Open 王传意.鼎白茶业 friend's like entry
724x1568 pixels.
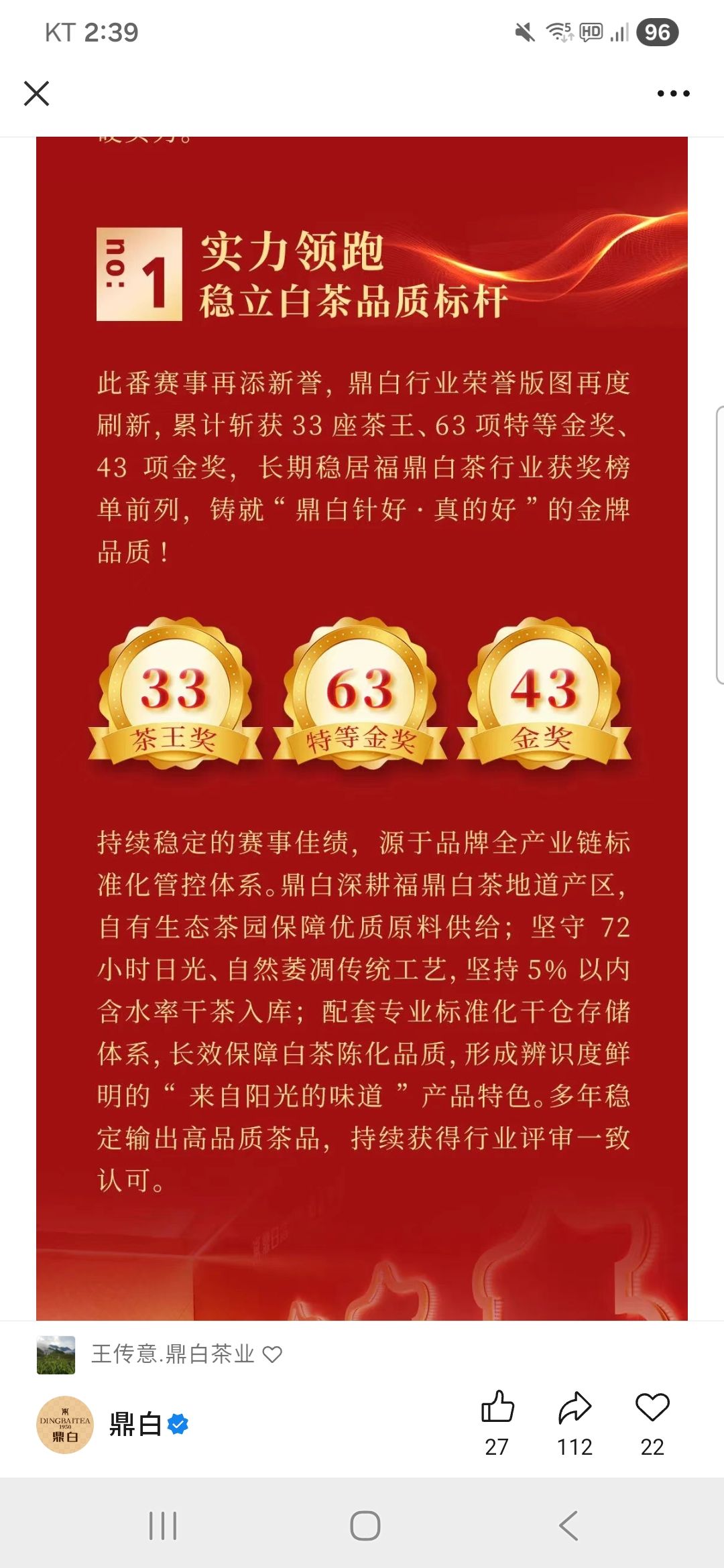[160, 1354]
